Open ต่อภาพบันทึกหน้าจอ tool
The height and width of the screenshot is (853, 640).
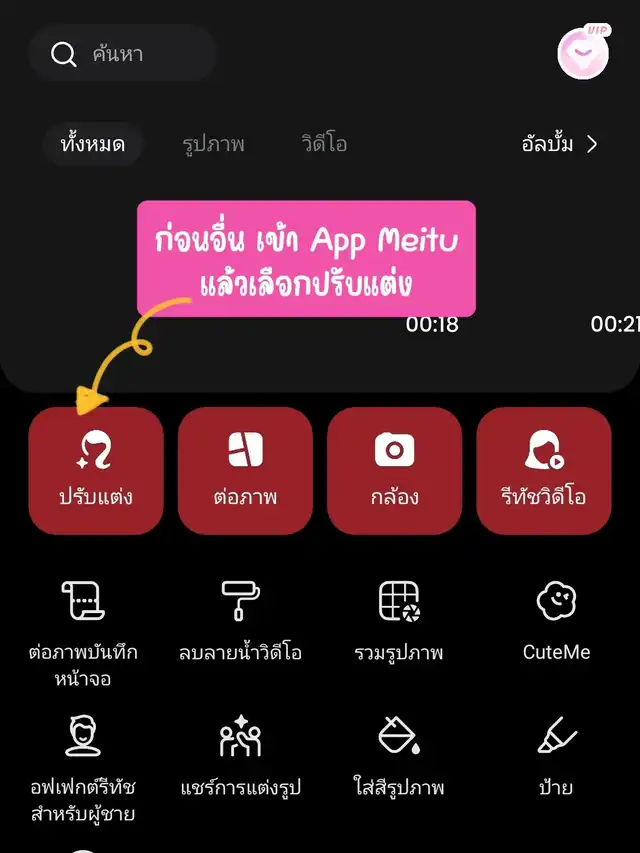pyautogui.click(x=83, y=630)
